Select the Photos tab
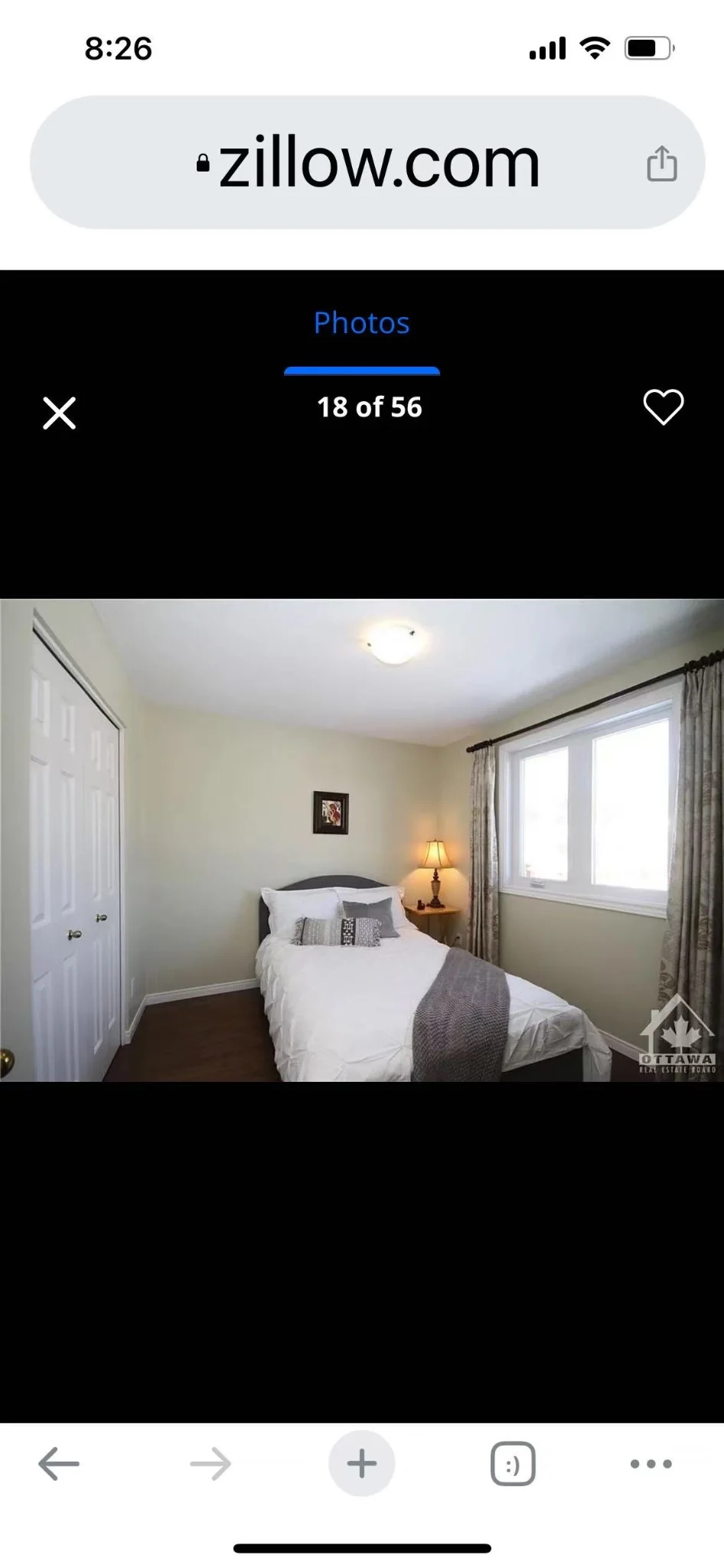Viewport: 724px width, 1568px height. tap(361, 323)
